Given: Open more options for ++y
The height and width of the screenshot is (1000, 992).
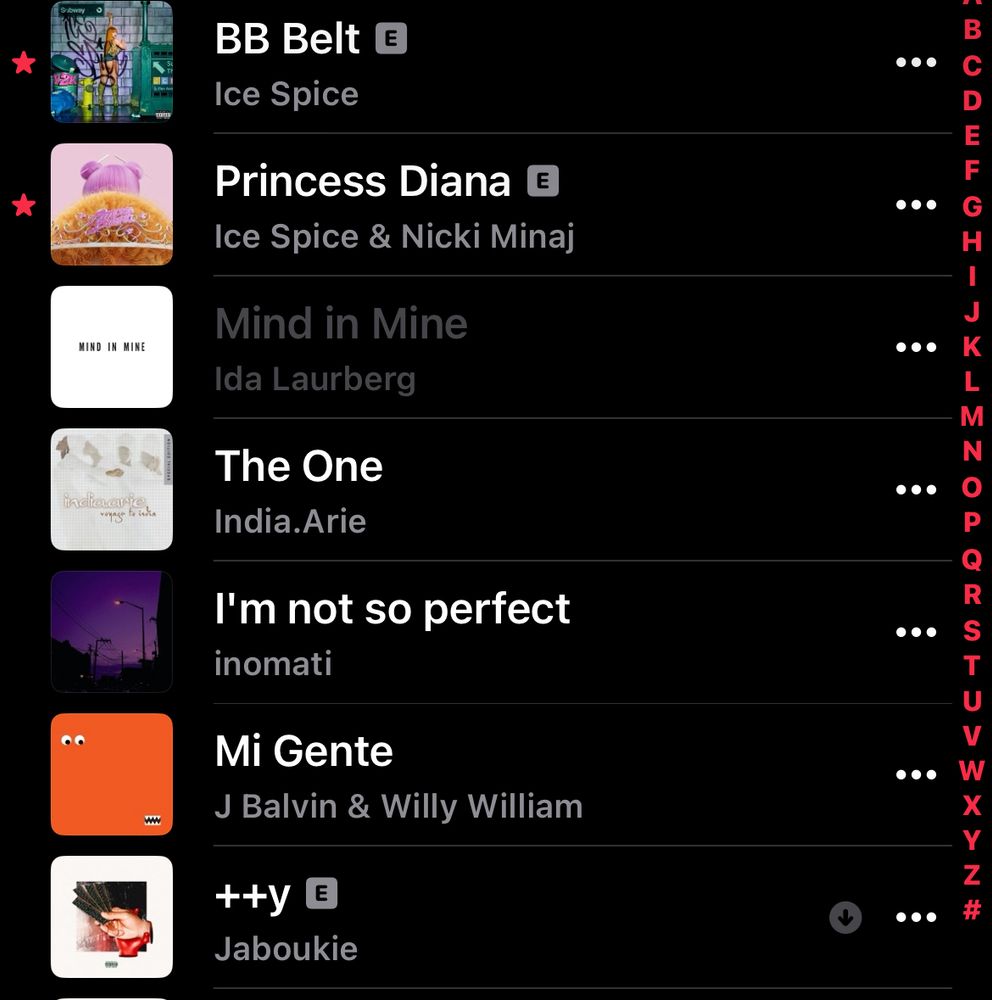Looking at the screenshot, I should 915,917.
